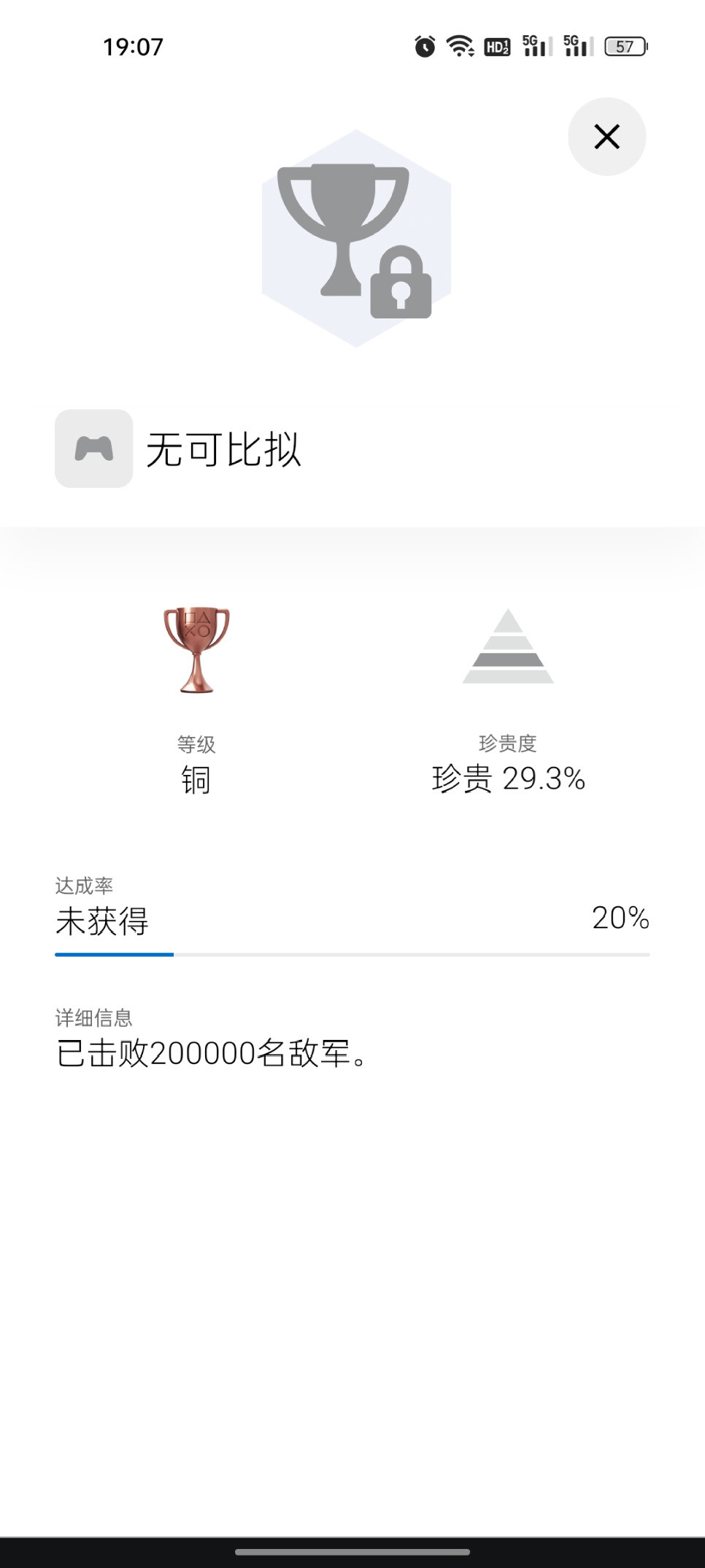This screenshot has height=1568, width=705.
Task: Close the trophy details screen
Action: click(x=606, y=137)
